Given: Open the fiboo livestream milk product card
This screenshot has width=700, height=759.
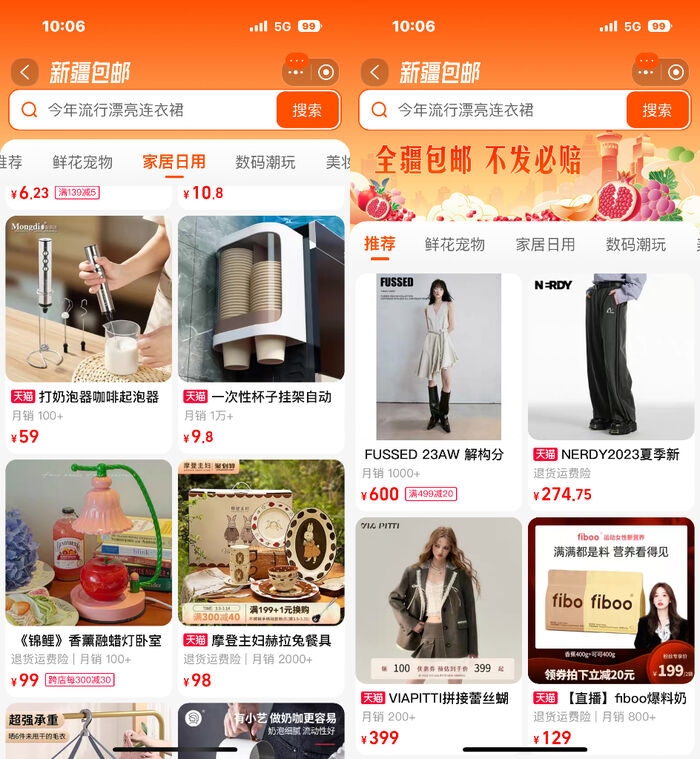Looking at the screenshot, I should pos(611,600).
